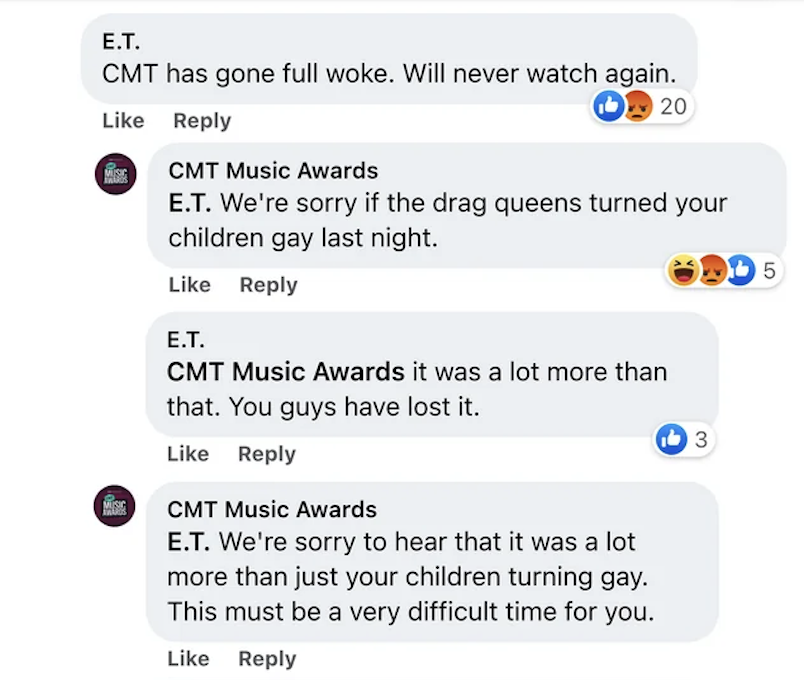Like E.T.'s "full woke" comment
Image resolution: width=804 pixels, height=680 pixels.
pyautogui.click(x=123, y=121)
